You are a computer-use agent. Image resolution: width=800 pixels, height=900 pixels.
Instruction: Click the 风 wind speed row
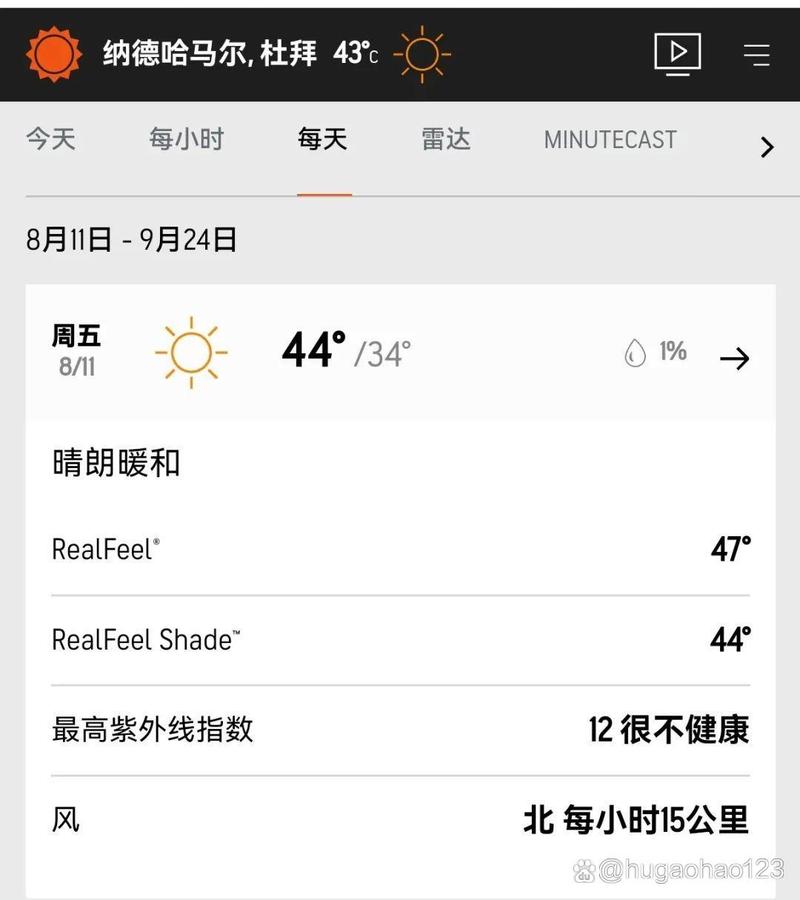(400, 820)
